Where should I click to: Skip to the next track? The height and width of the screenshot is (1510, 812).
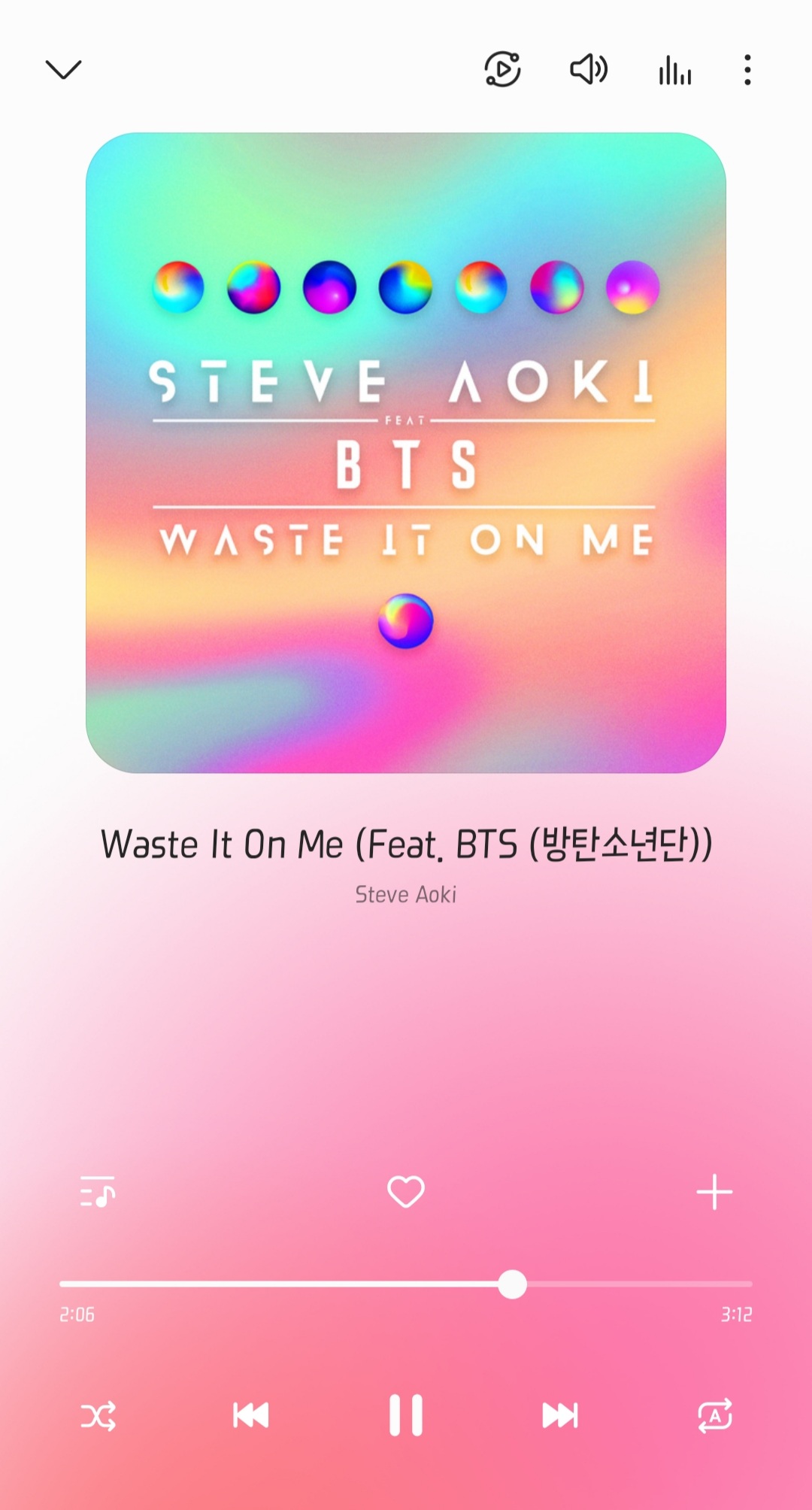[560, 1415]
